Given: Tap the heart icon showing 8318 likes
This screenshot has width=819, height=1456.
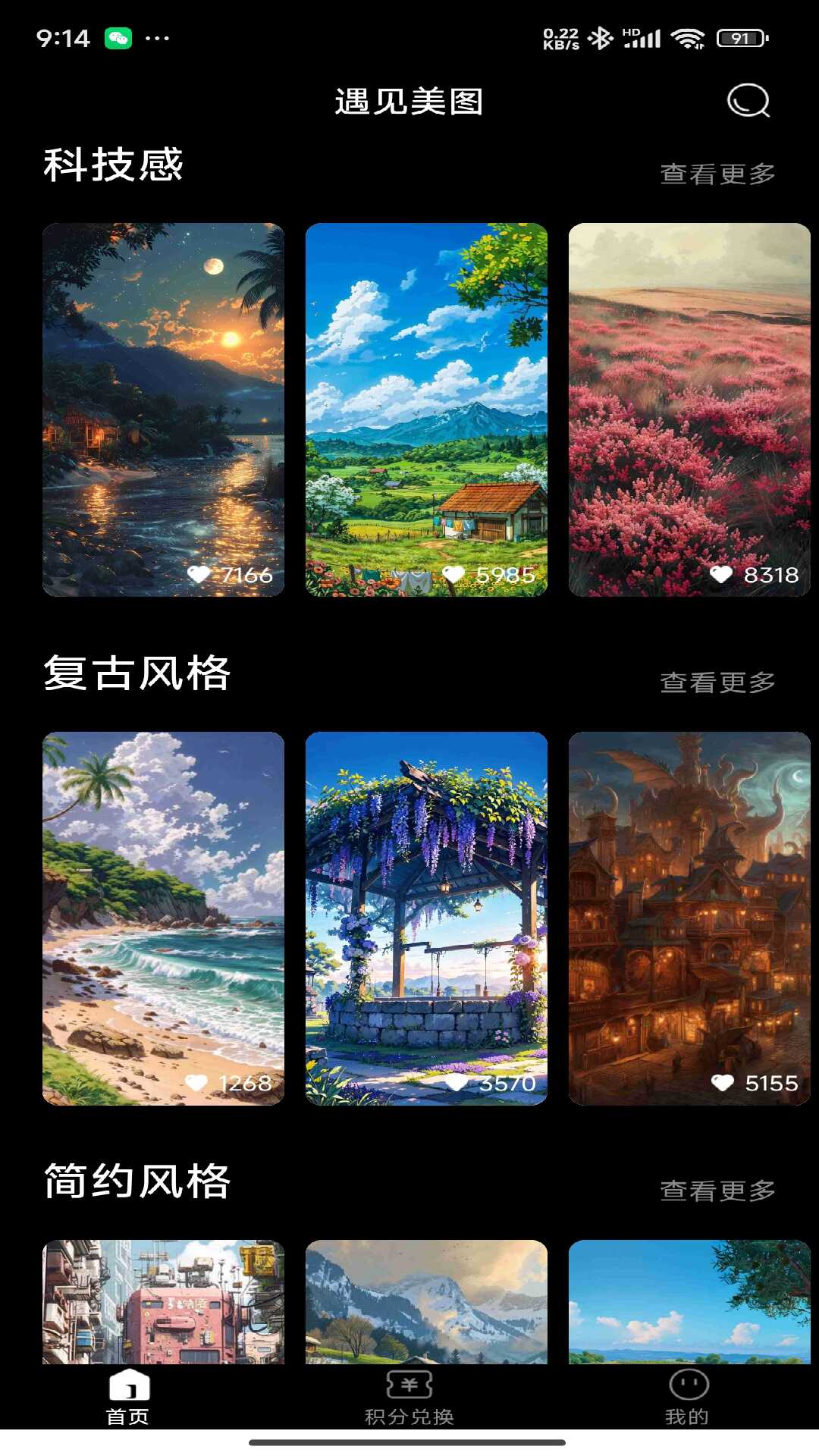Looking at the screenshot, I should coord(723,575).
